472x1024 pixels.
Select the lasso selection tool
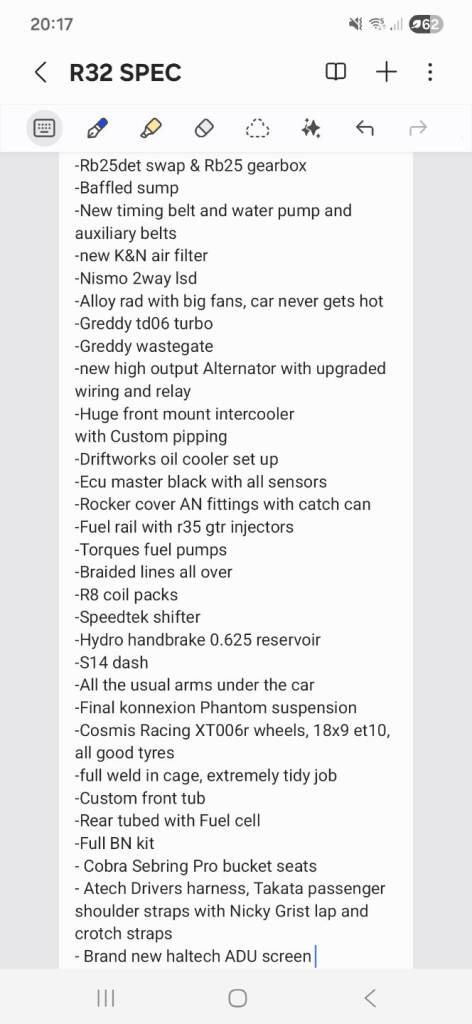[x=257, y=129]
